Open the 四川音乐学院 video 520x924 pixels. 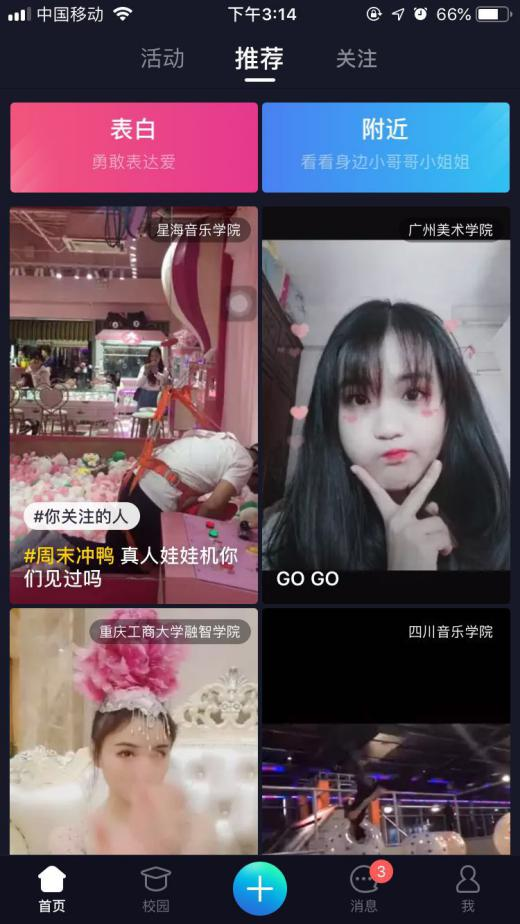coord(386,731)
